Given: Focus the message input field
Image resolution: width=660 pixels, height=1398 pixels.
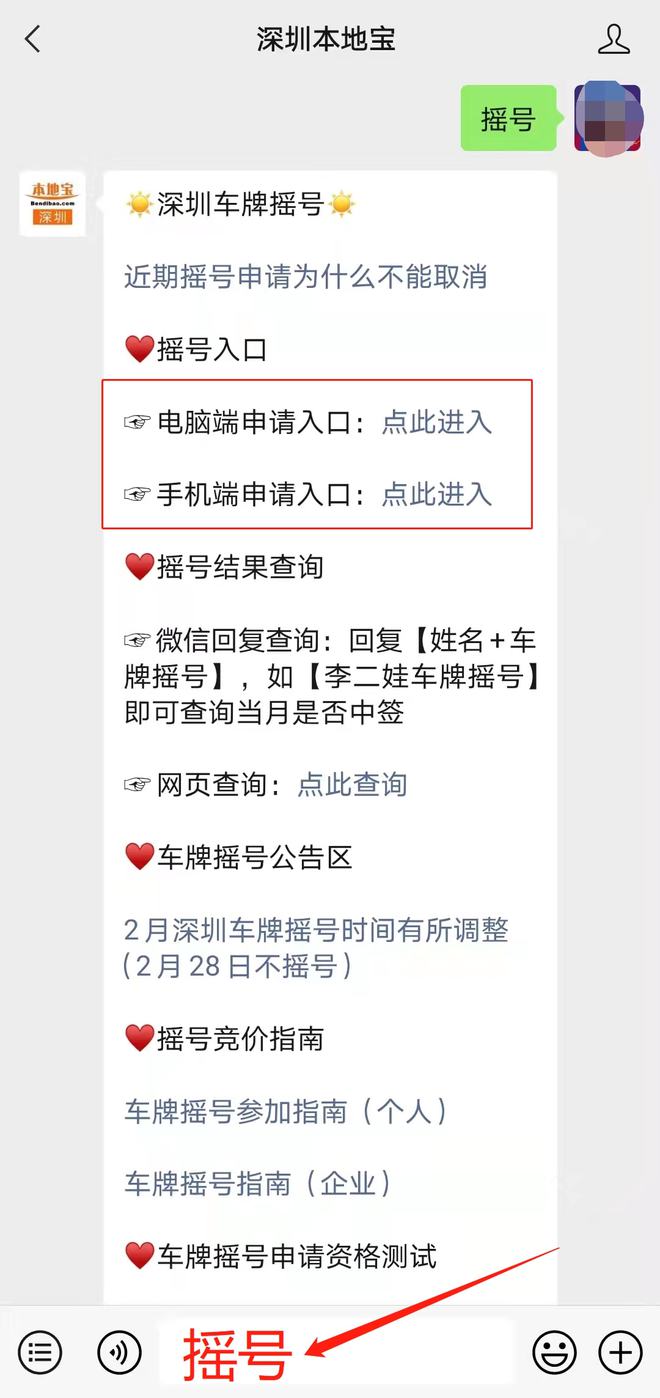Looking at the screenshot, I should pyautogui.click(x=336, y=1353).
